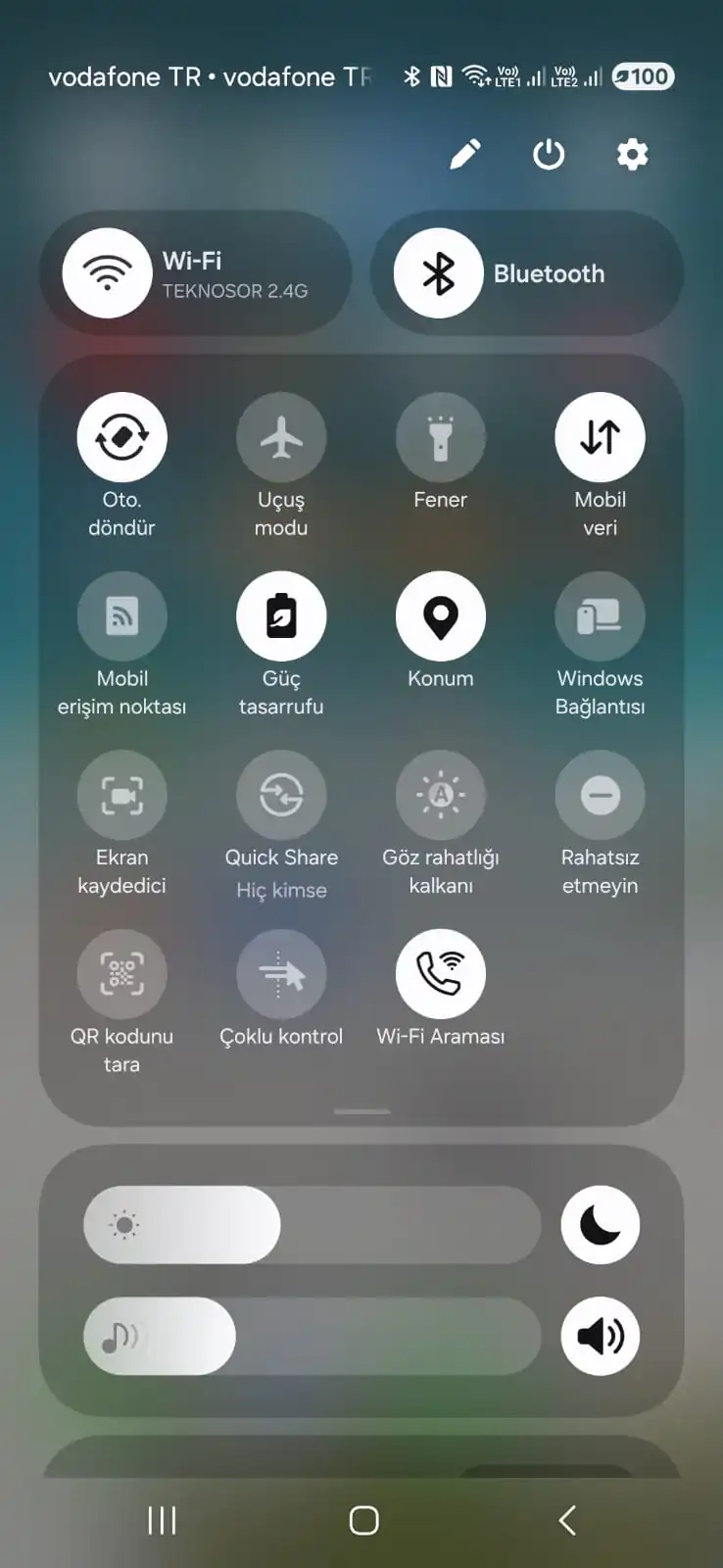723x1568 pixels.
Task: Turn off Konum location
Action: 441,616
